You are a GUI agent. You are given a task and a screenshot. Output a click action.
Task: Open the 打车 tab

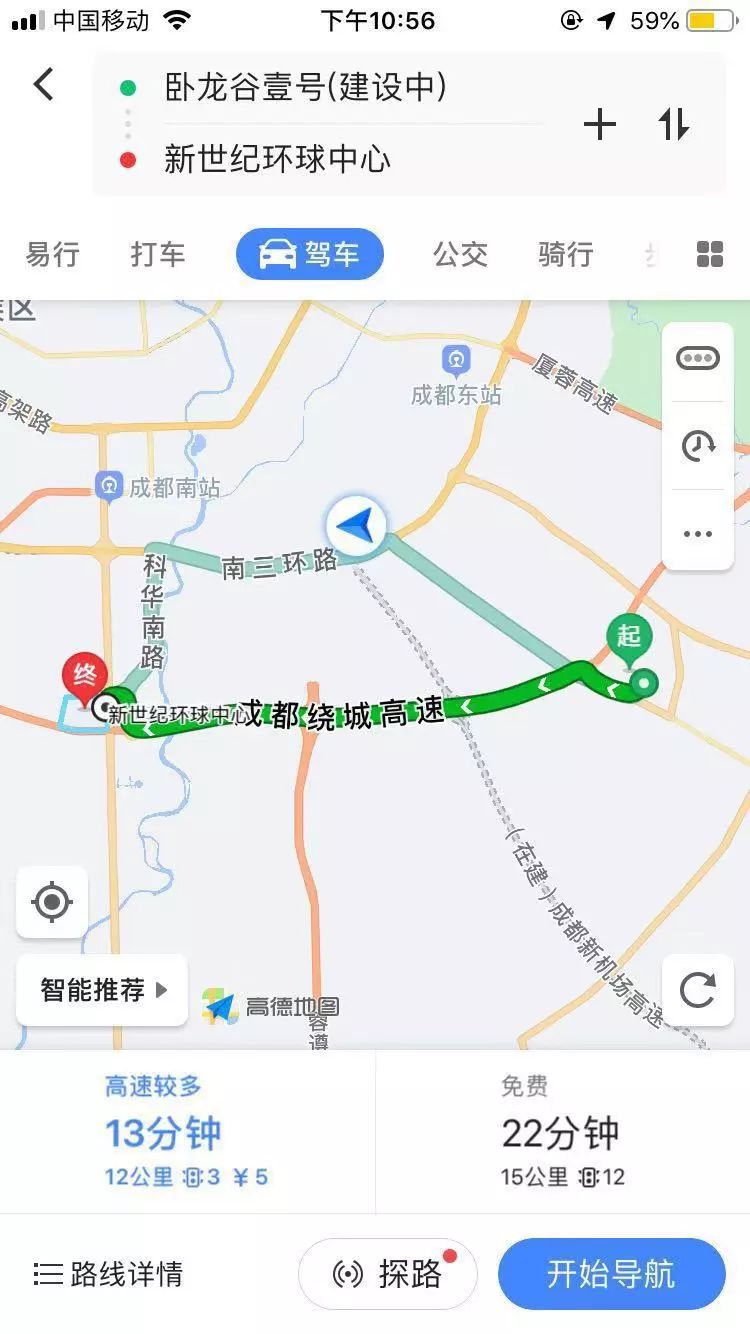coord(157,255)
